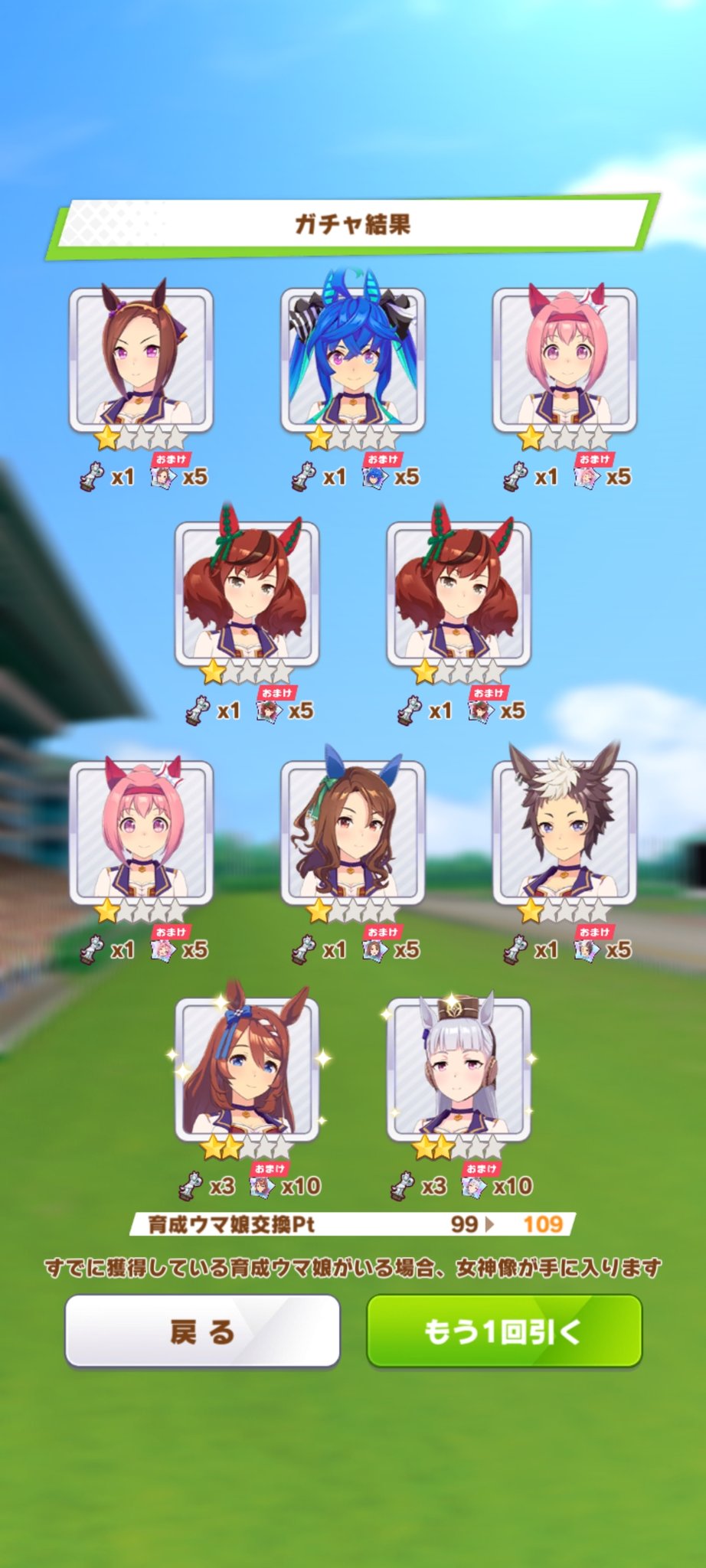Image resolution: width=706 pixels, height=1568 pixels.
Task: Tap the 戻る (back) button
Action: click(202, 1331)
